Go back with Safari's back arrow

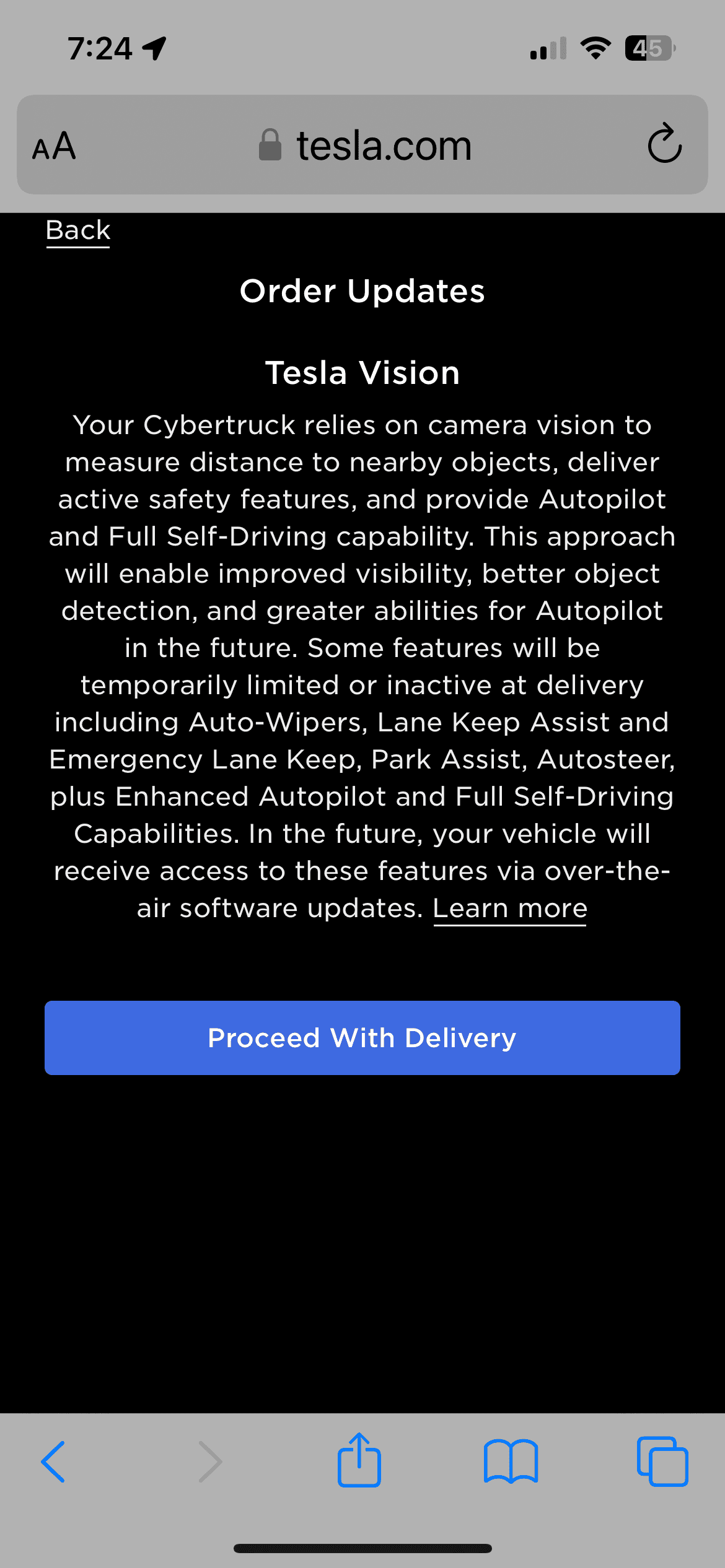pos(53,1461)
